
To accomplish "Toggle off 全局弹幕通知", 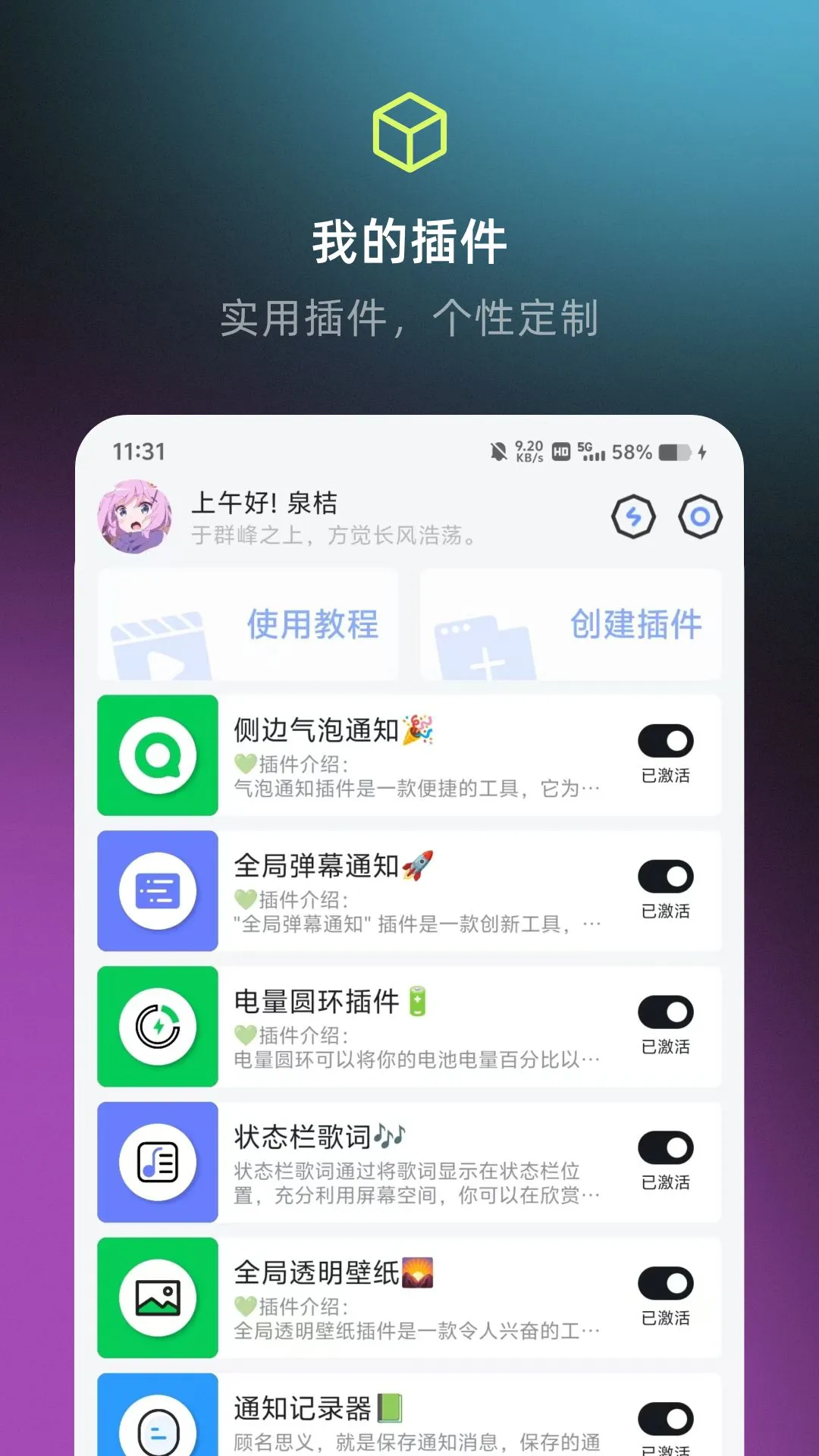I will click(x=665, y=877).
